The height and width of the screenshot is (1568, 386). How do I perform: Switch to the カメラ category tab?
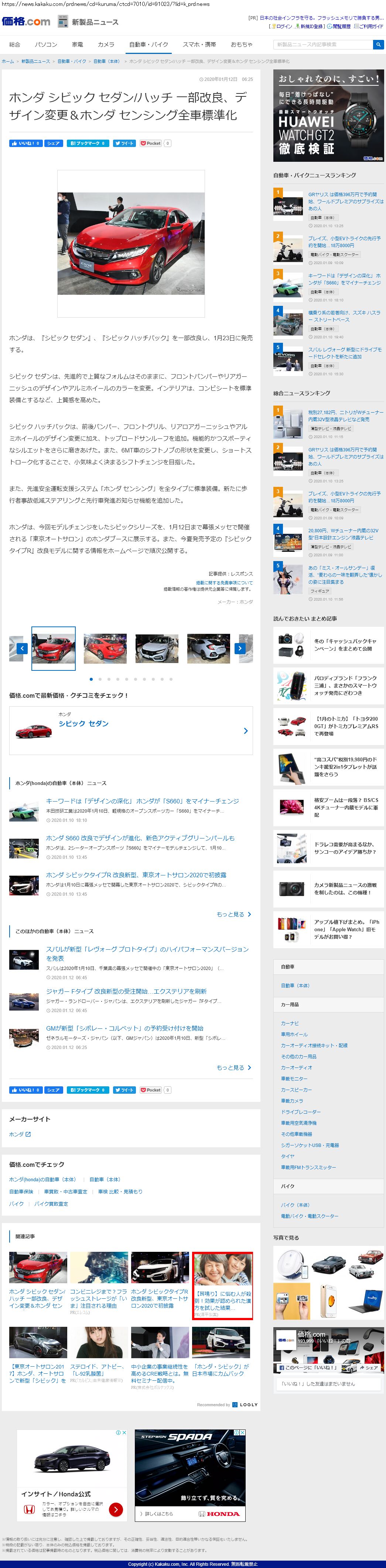coord(106,44)
